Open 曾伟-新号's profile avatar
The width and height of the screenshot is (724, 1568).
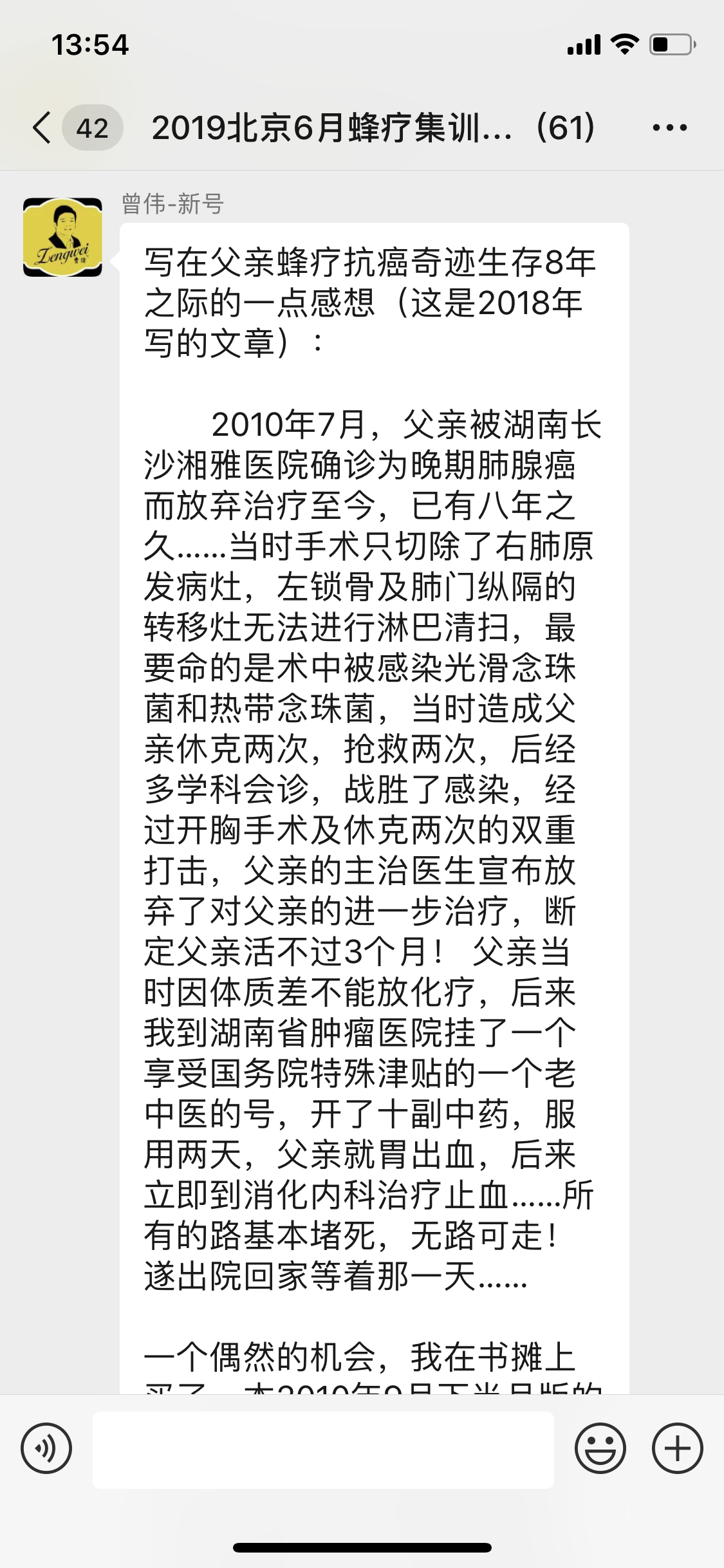point(62,238)
